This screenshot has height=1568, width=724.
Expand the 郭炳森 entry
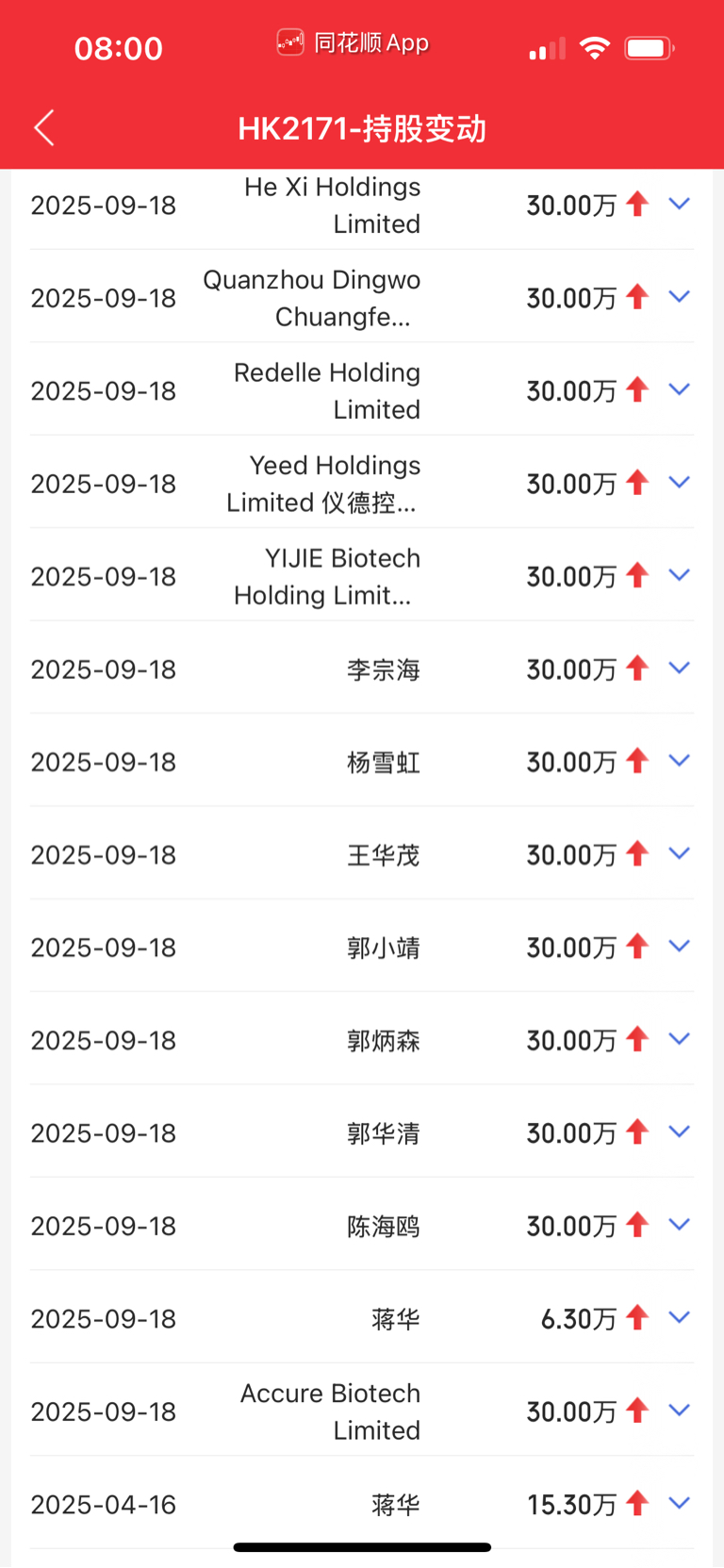click(x=679, y=1039)
